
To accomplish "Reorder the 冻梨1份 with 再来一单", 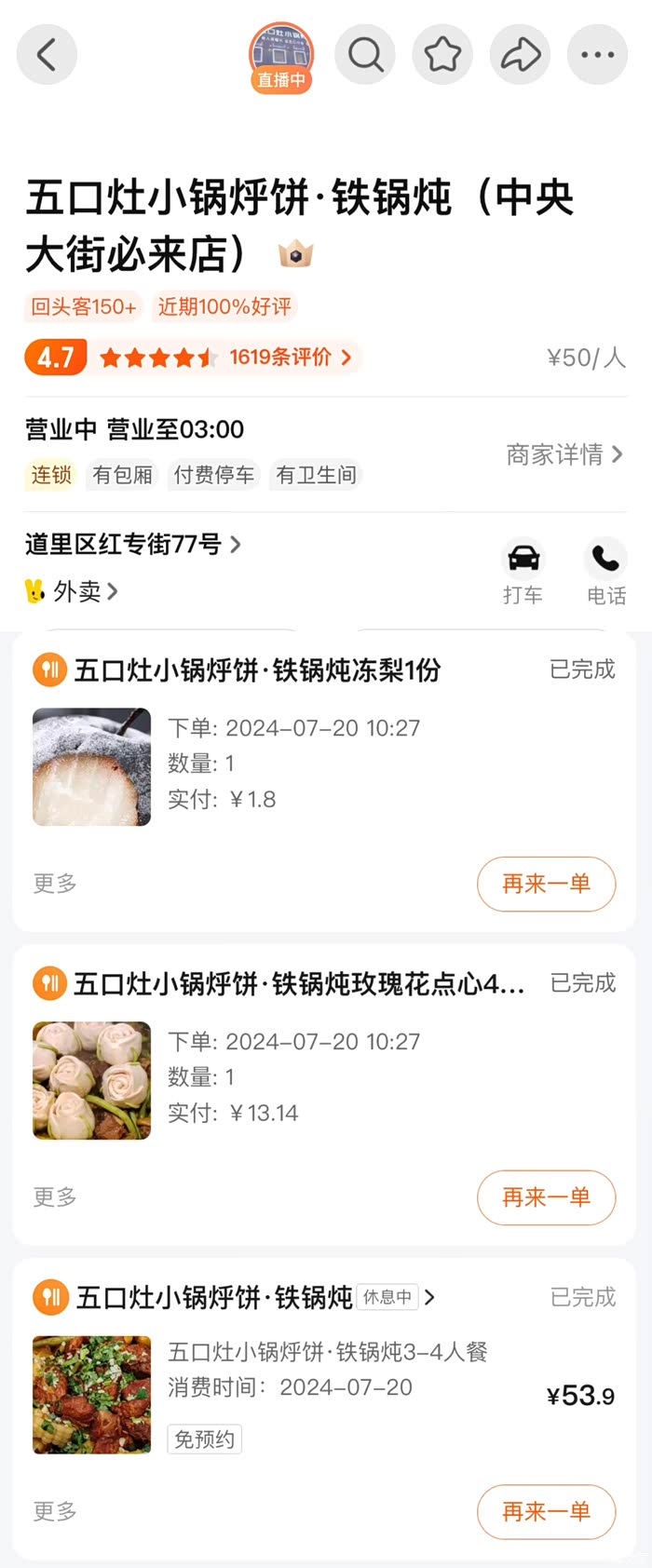I will (x=546, y=884).
